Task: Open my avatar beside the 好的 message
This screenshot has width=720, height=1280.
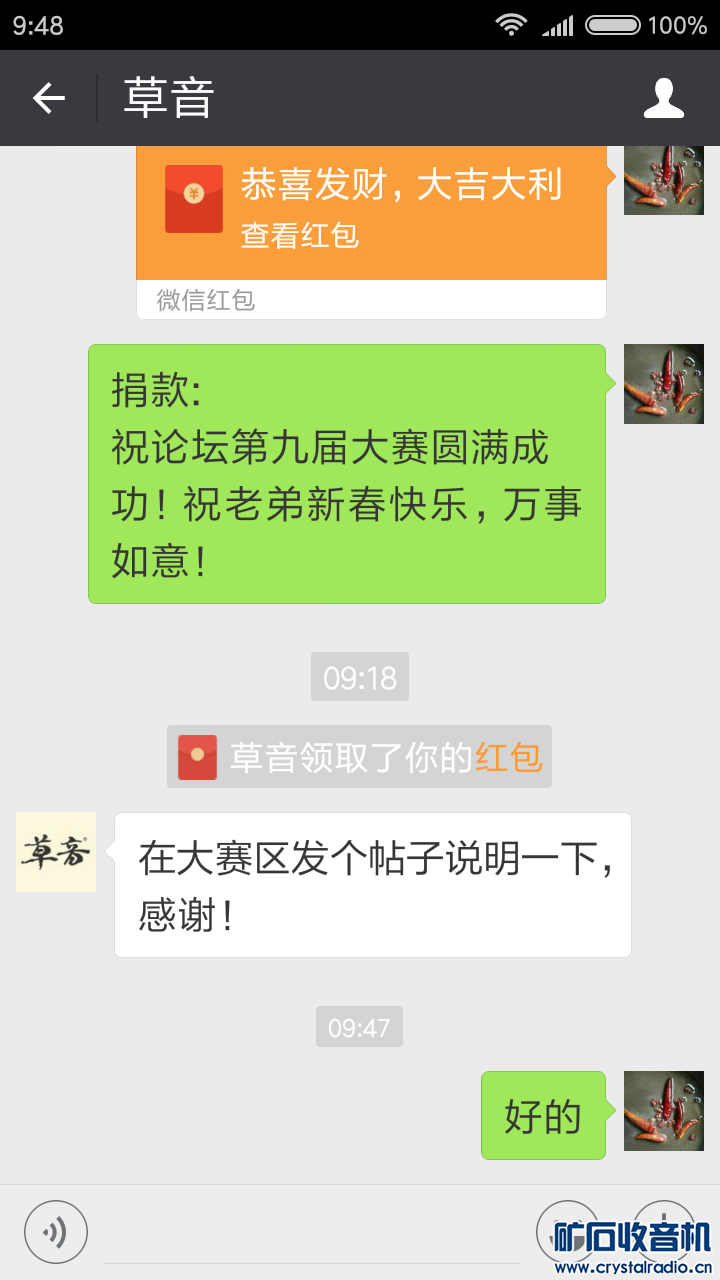Action: [663, 1111]
